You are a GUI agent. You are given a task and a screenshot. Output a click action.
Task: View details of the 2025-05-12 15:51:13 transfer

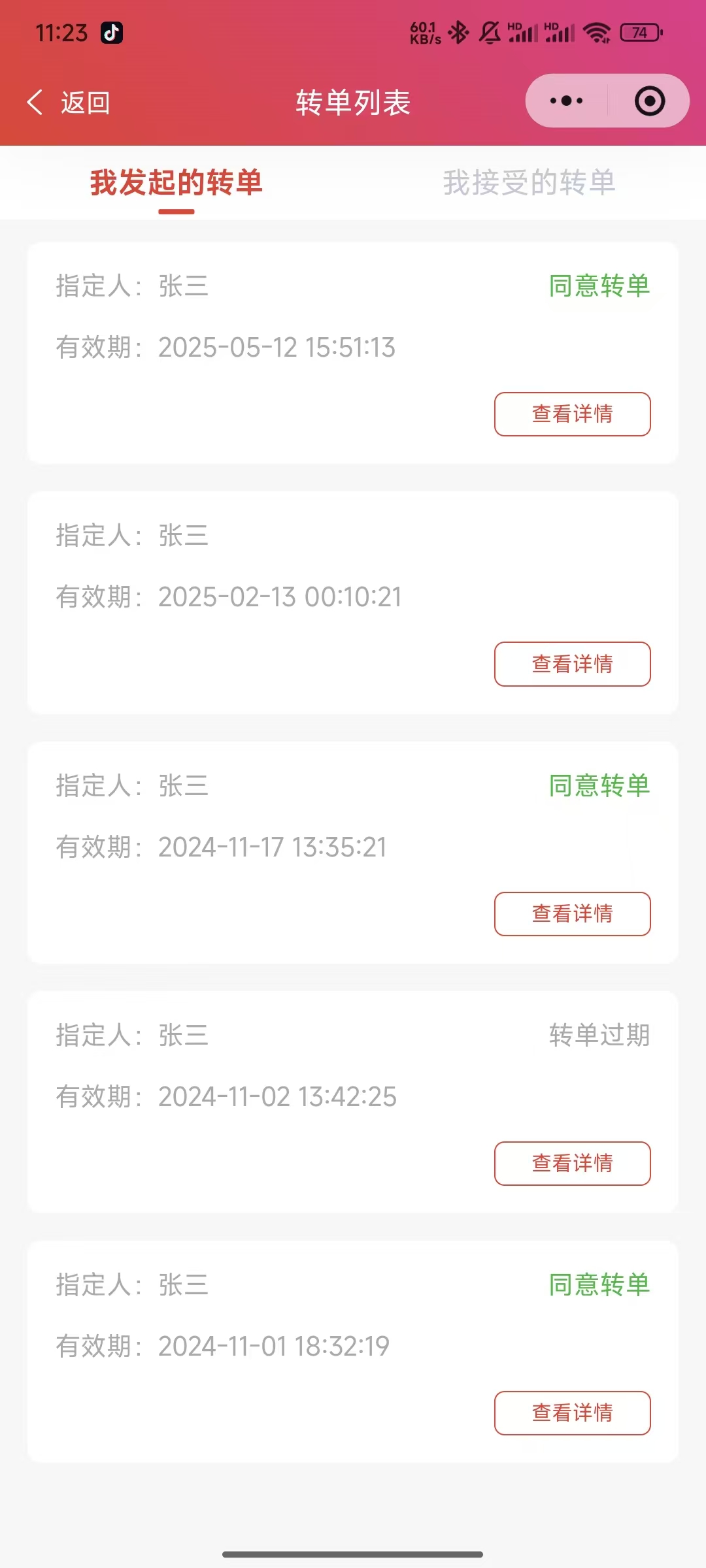(x=572, y=414)
